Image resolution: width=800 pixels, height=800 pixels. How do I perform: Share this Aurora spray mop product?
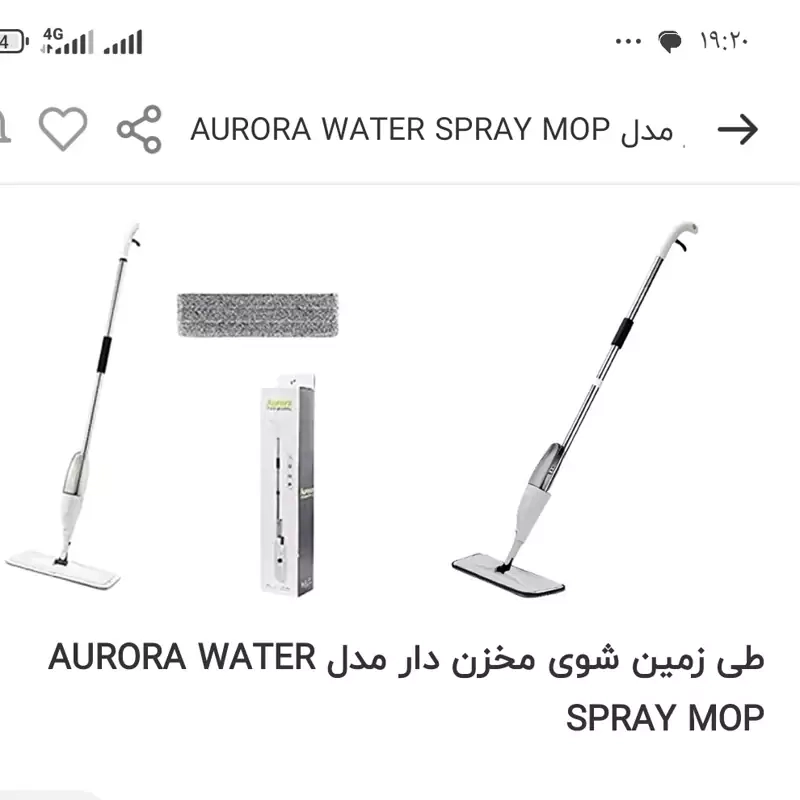139,130
